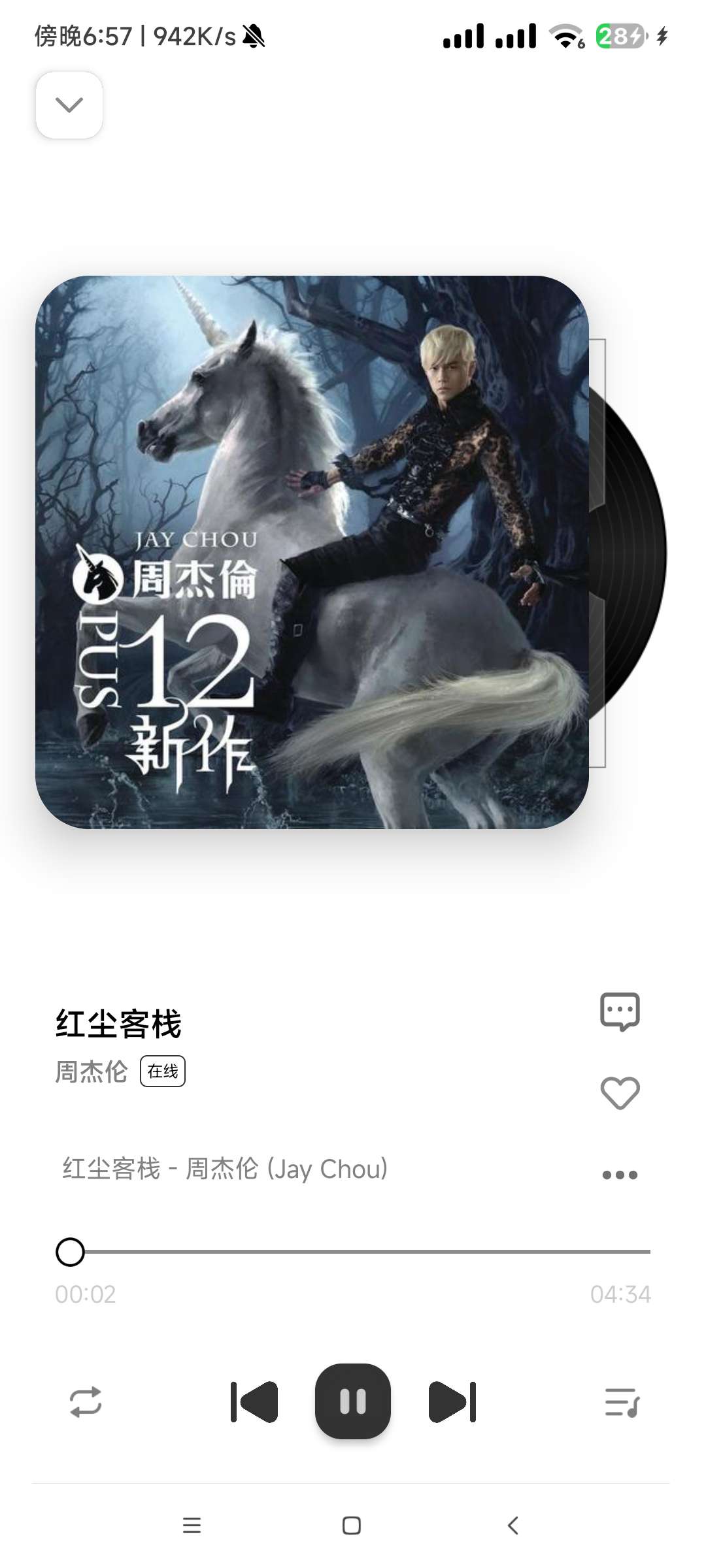Open the three-dot more options menu
This screenshot has height=1568, width=706.
coord(620,1175)
